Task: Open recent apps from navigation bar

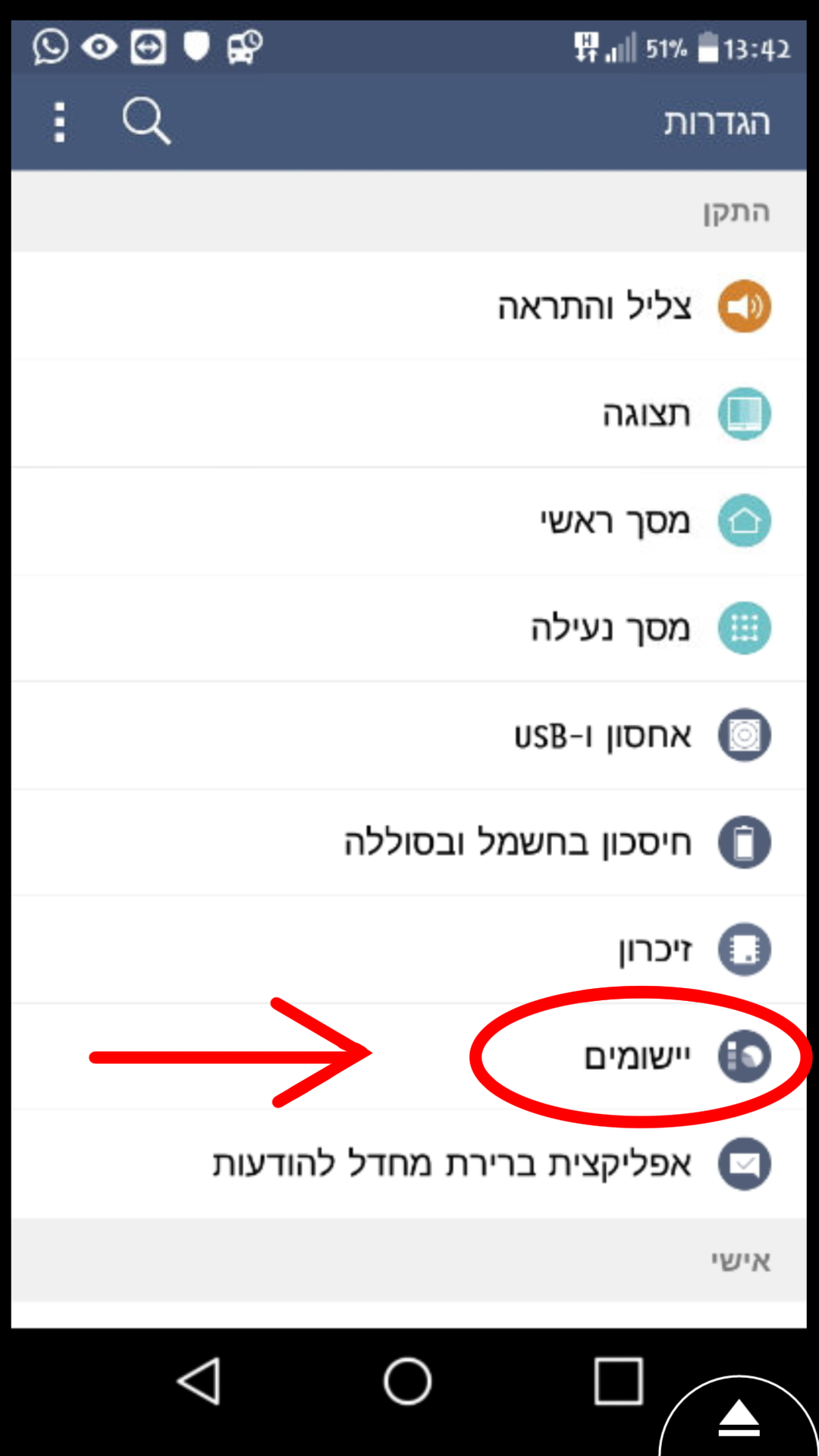Action: point(618,1381)
